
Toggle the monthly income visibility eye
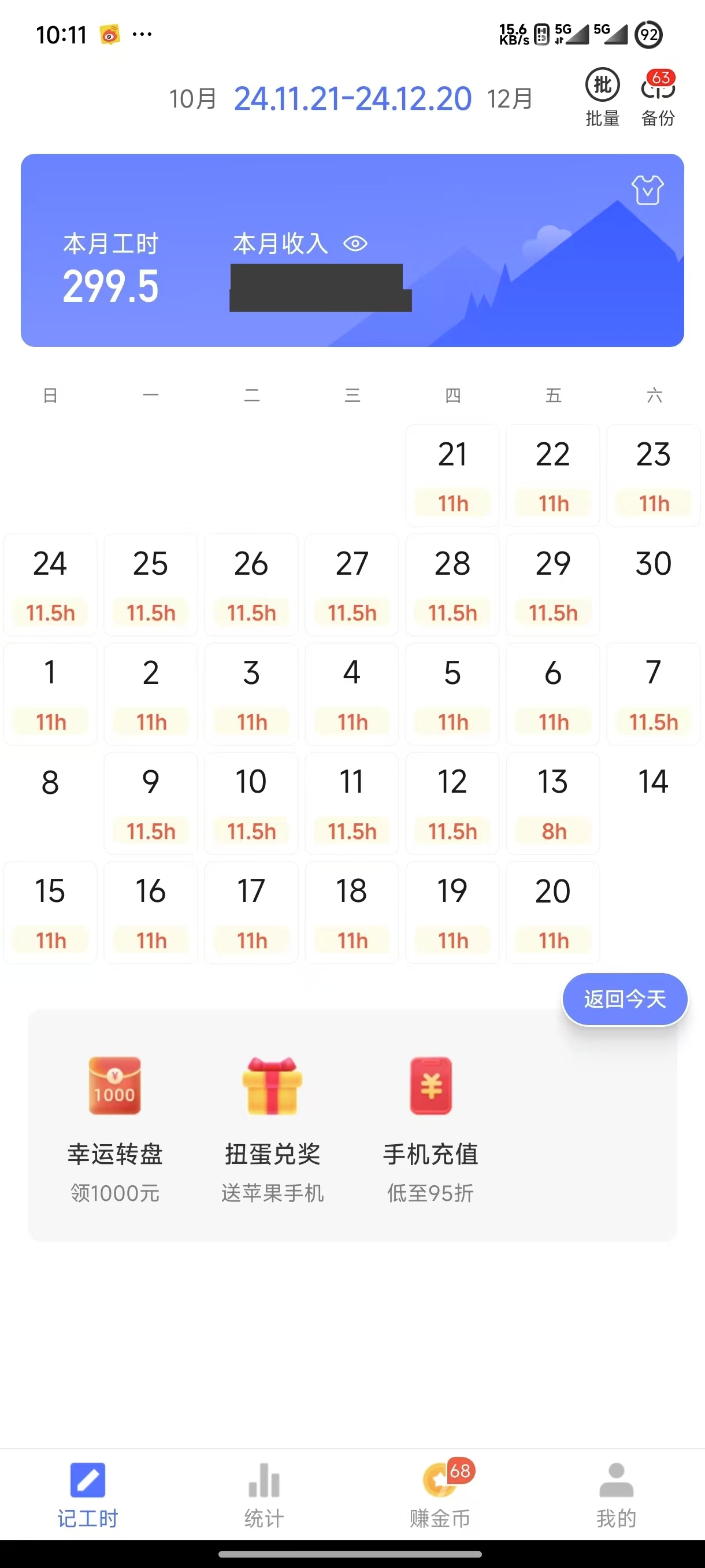(355, 244)
